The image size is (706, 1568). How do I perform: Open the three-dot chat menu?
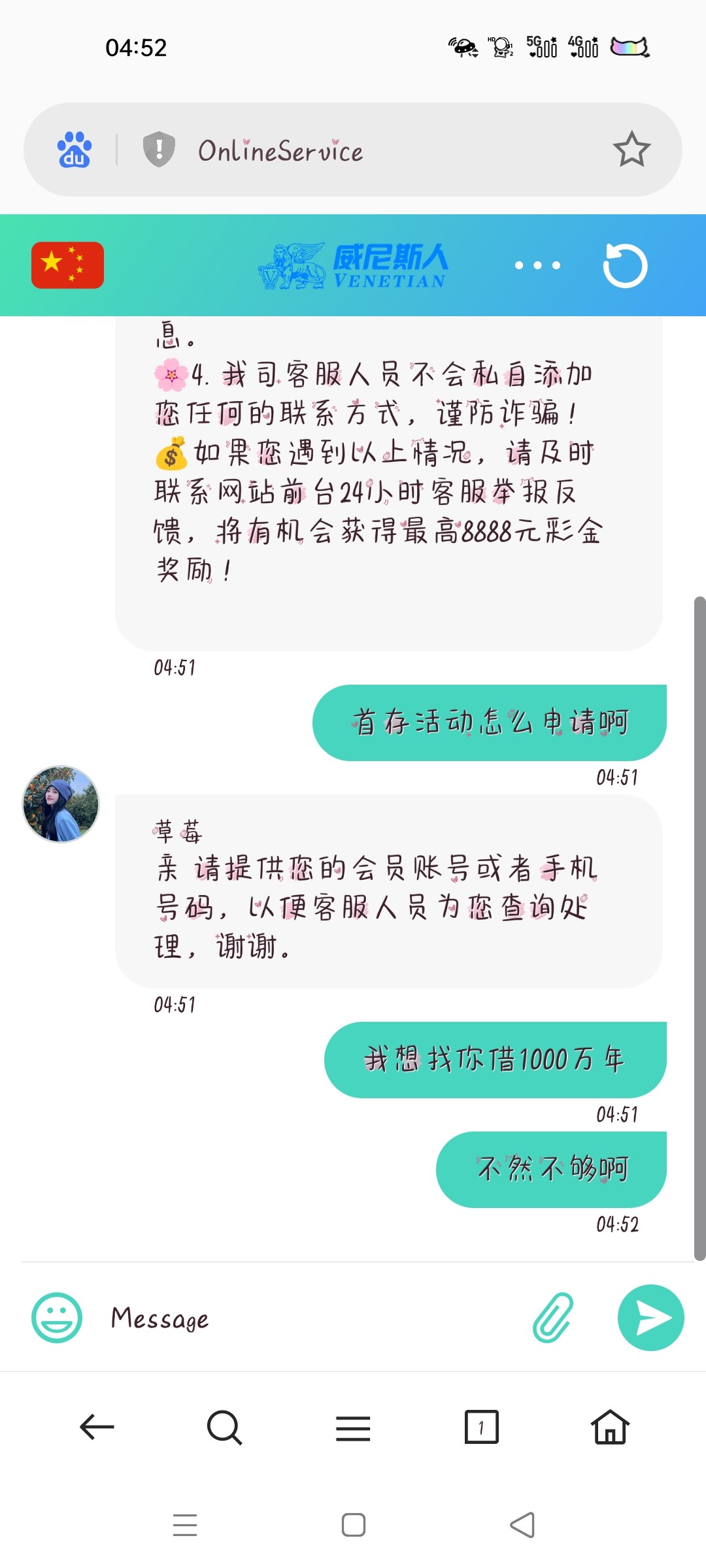[537, 265]
